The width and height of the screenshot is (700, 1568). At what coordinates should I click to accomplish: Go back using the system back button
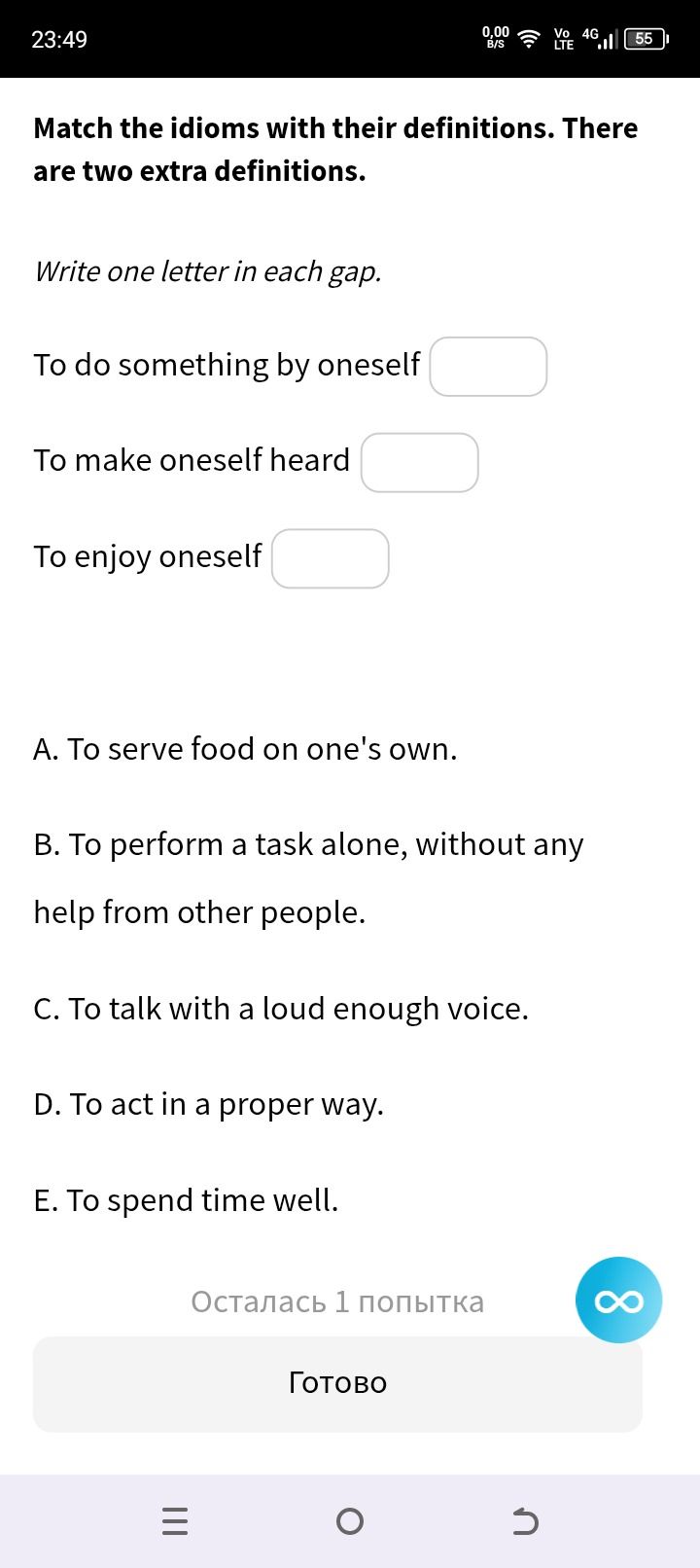point(525,1520)
